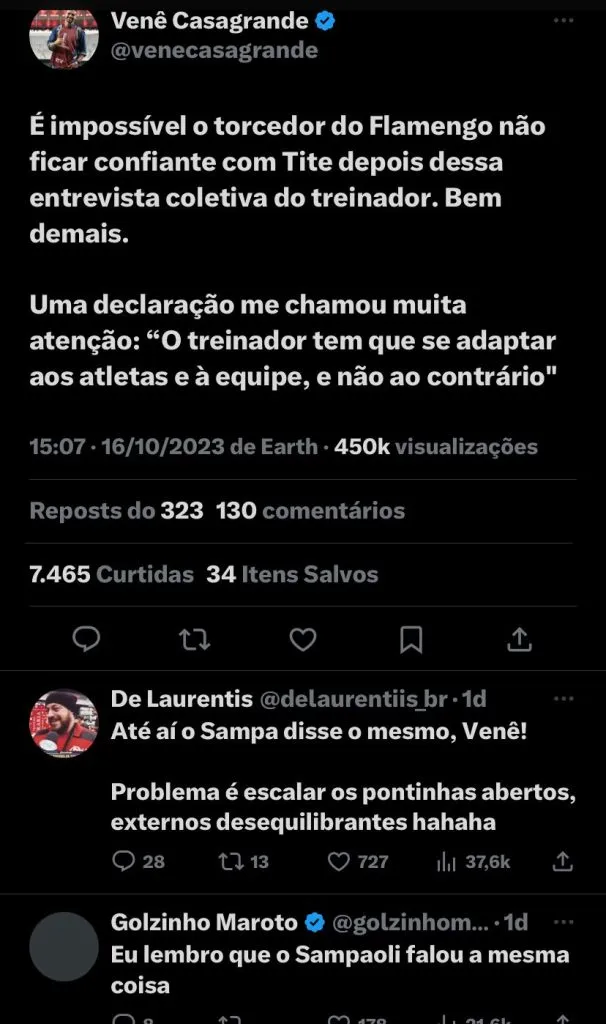View the 7.465 Curtidas list

point(112,574)
